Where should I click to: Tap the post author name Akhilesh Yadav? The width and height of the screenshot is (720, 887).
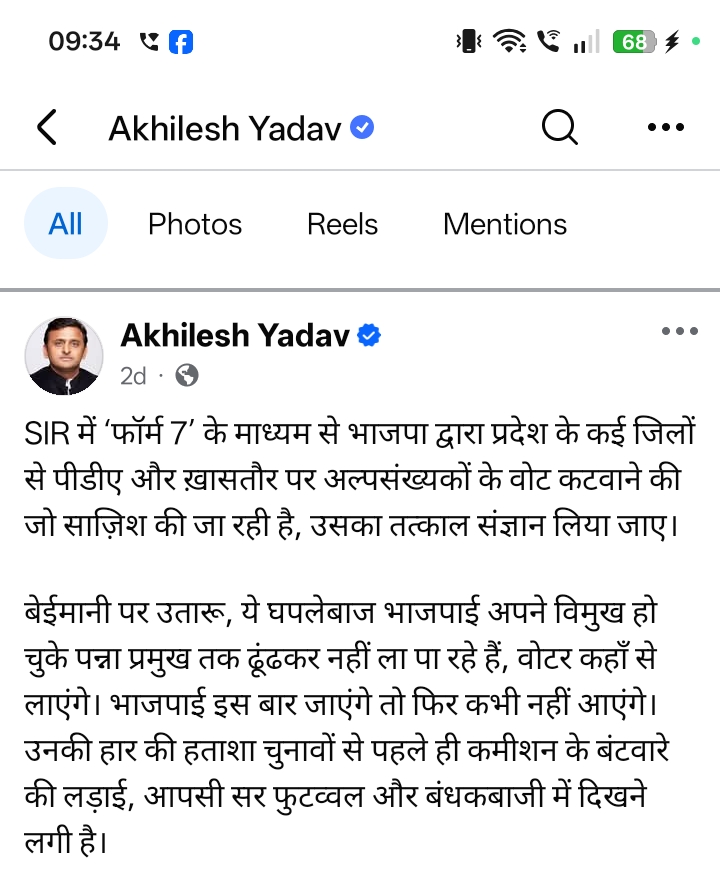coord(236,336)
